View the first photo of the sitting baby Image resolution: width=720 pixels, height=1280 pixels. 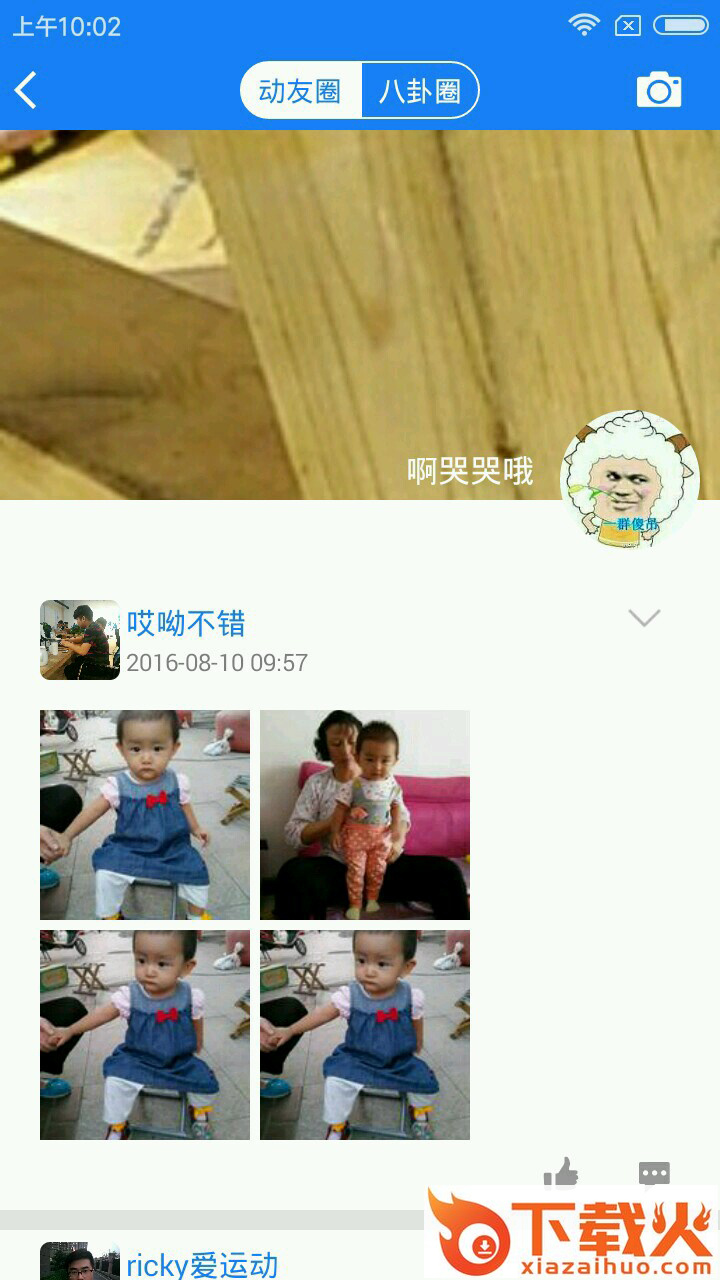click(145, 815)
